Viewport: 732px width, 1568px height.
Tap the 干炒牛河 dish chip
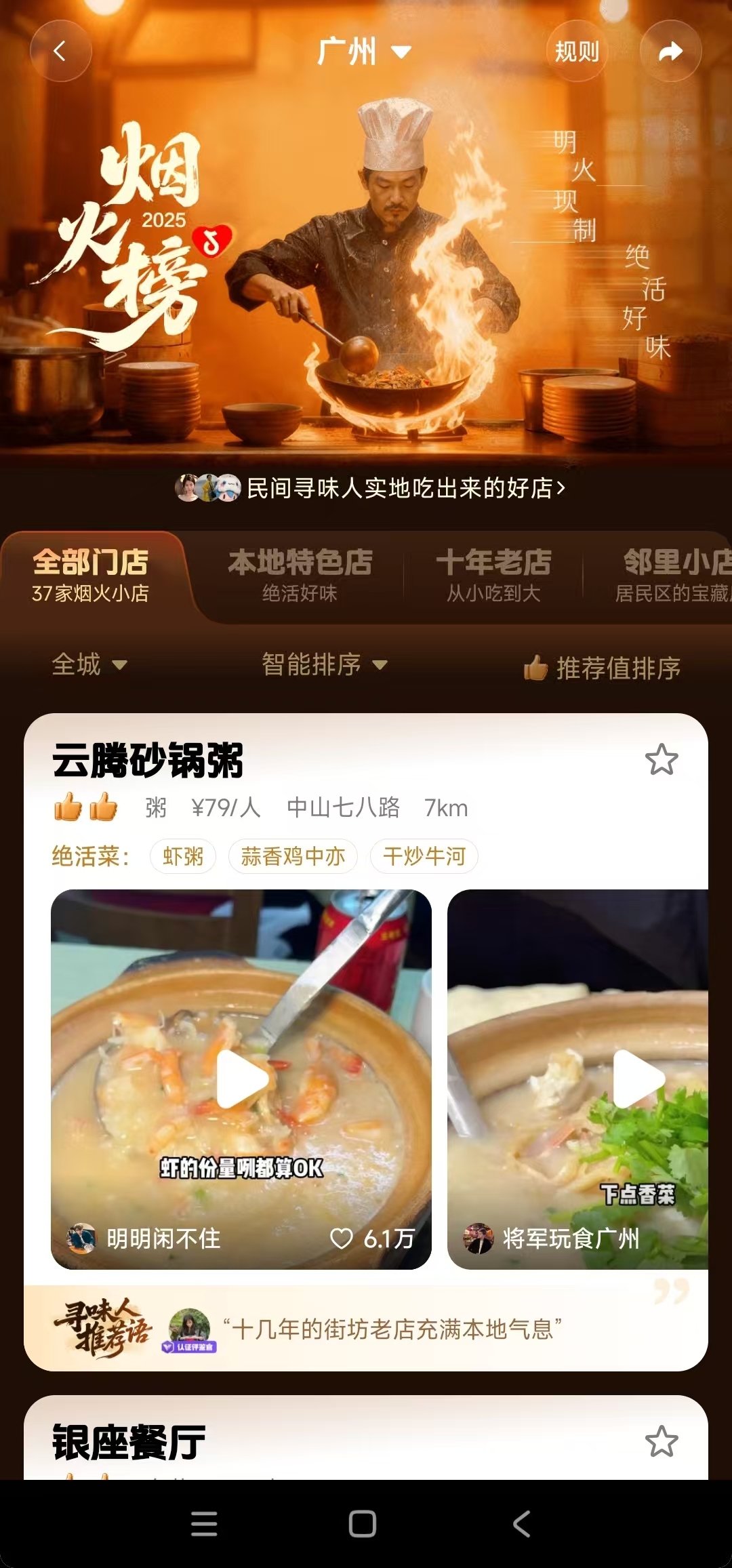(424, 856)
